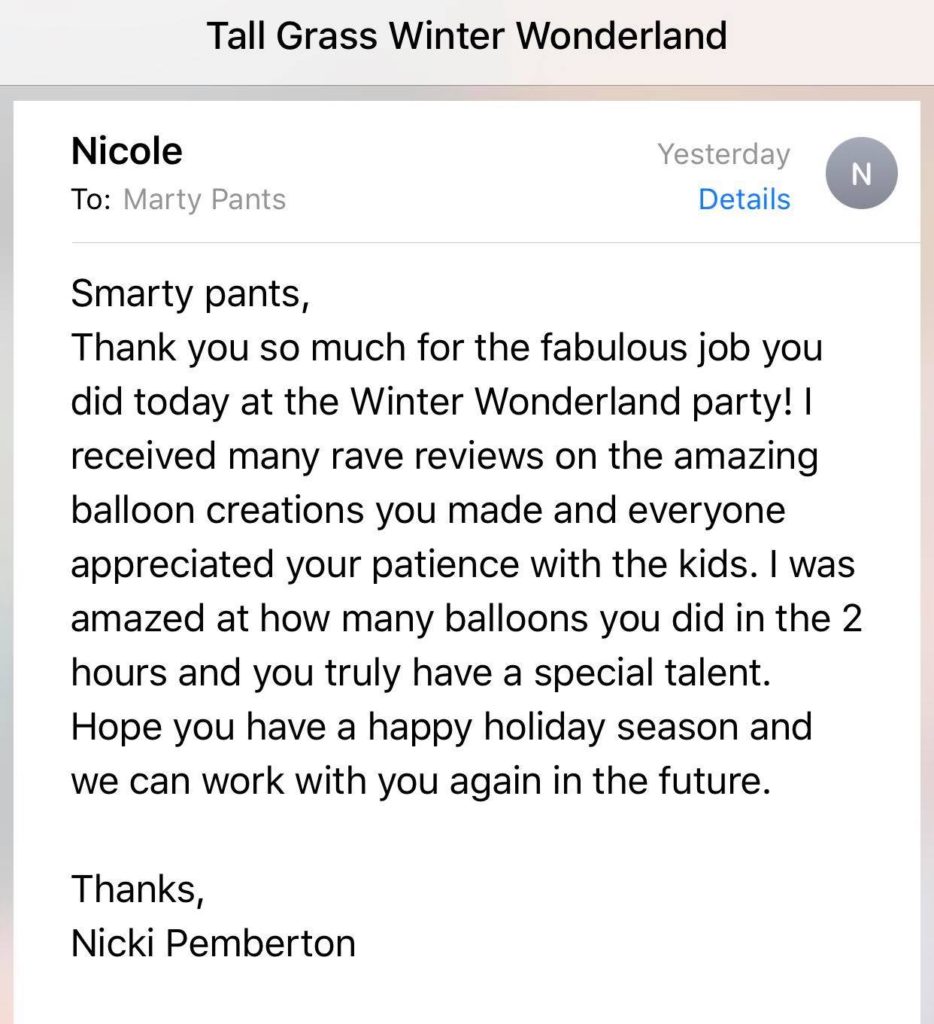The width and height of the screenshot is (934, 1024).
Task: Open the Details link in header
Action: click(743, 200)
